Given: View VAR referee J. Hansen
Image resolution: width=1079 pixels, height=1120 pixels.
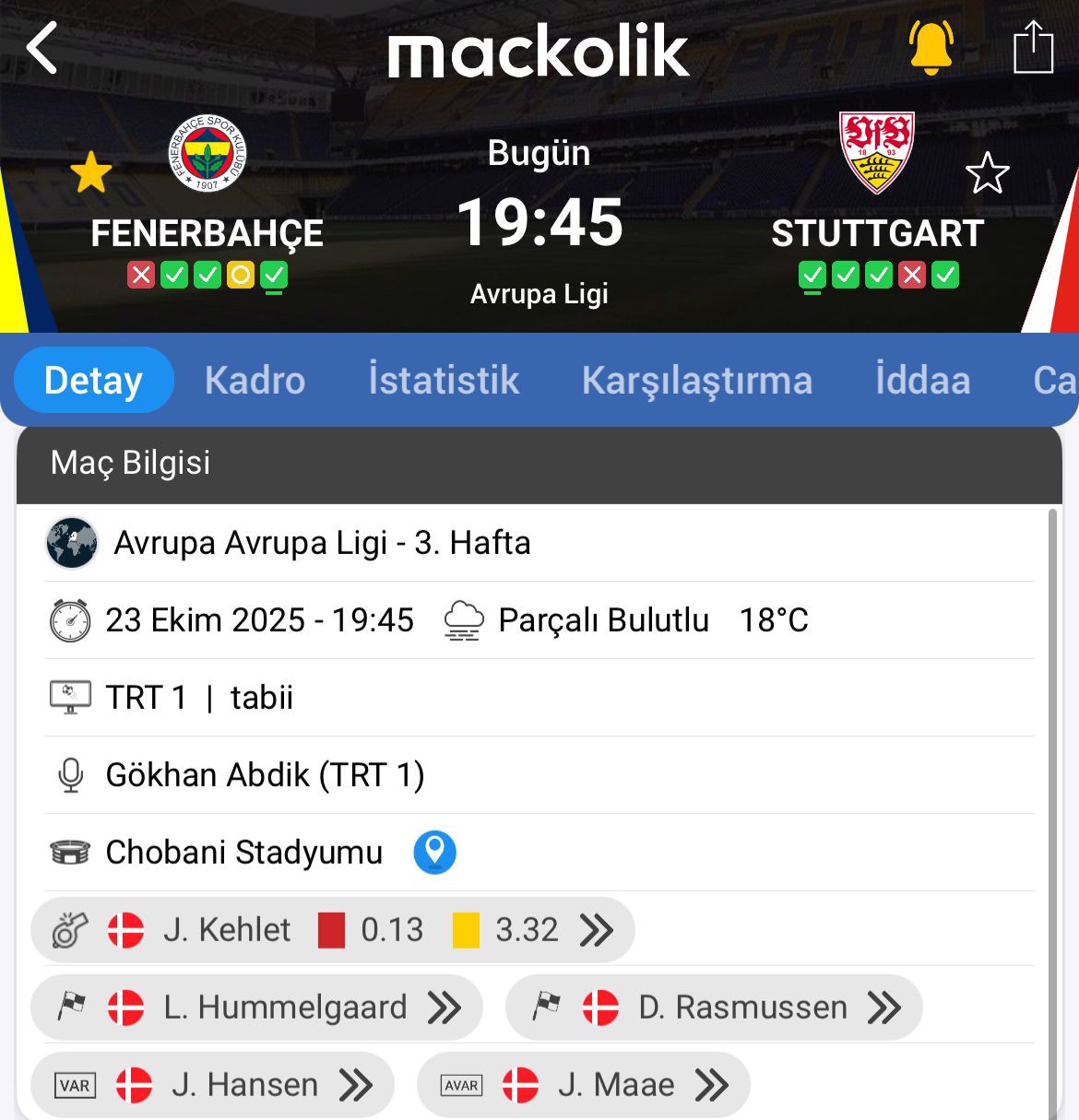Looking at the screenshot, I should pyautogui.click(x=212, y=1085).
